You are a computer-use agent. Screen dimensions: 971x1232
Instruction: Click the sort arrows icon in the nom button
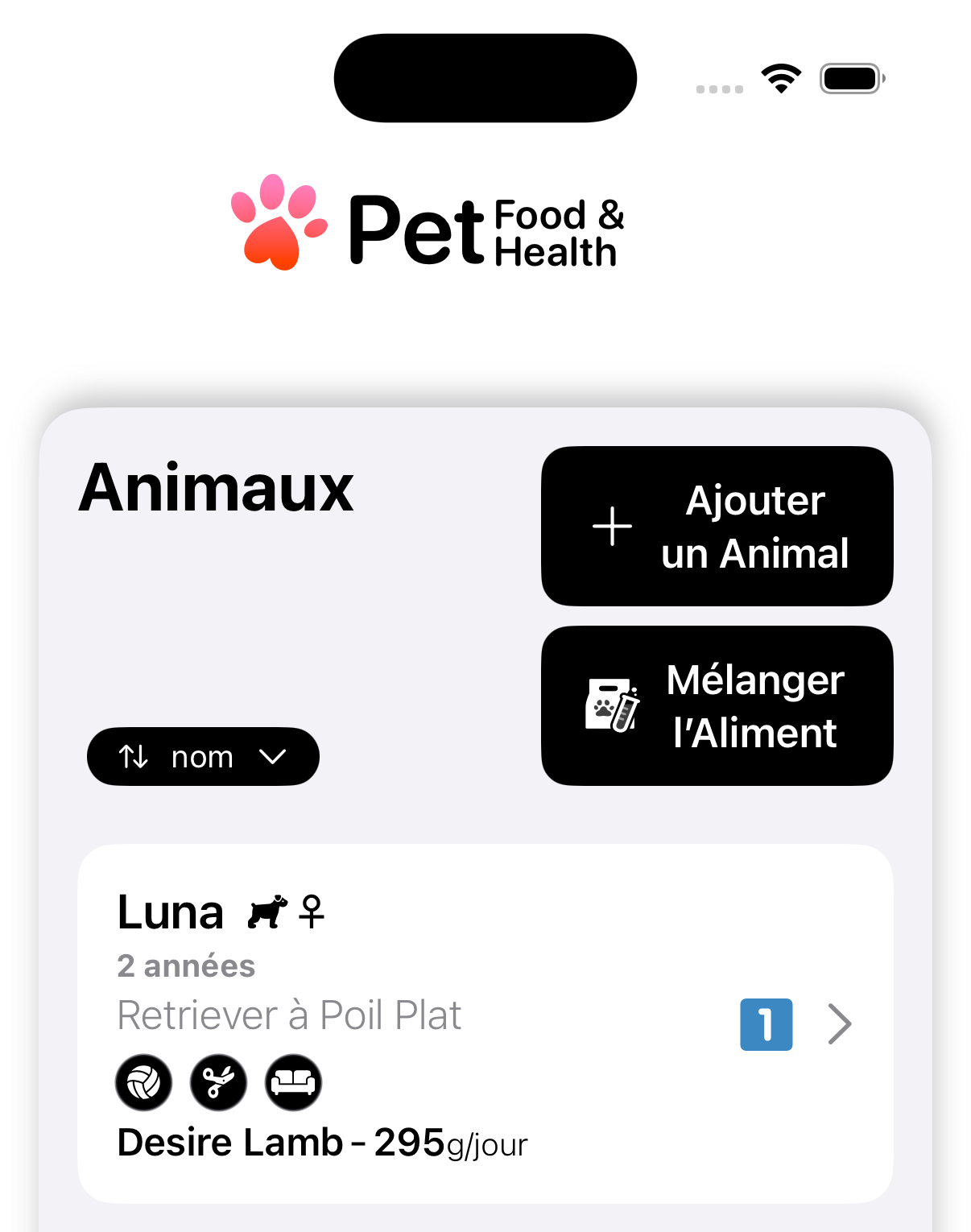tap(134, 756)
